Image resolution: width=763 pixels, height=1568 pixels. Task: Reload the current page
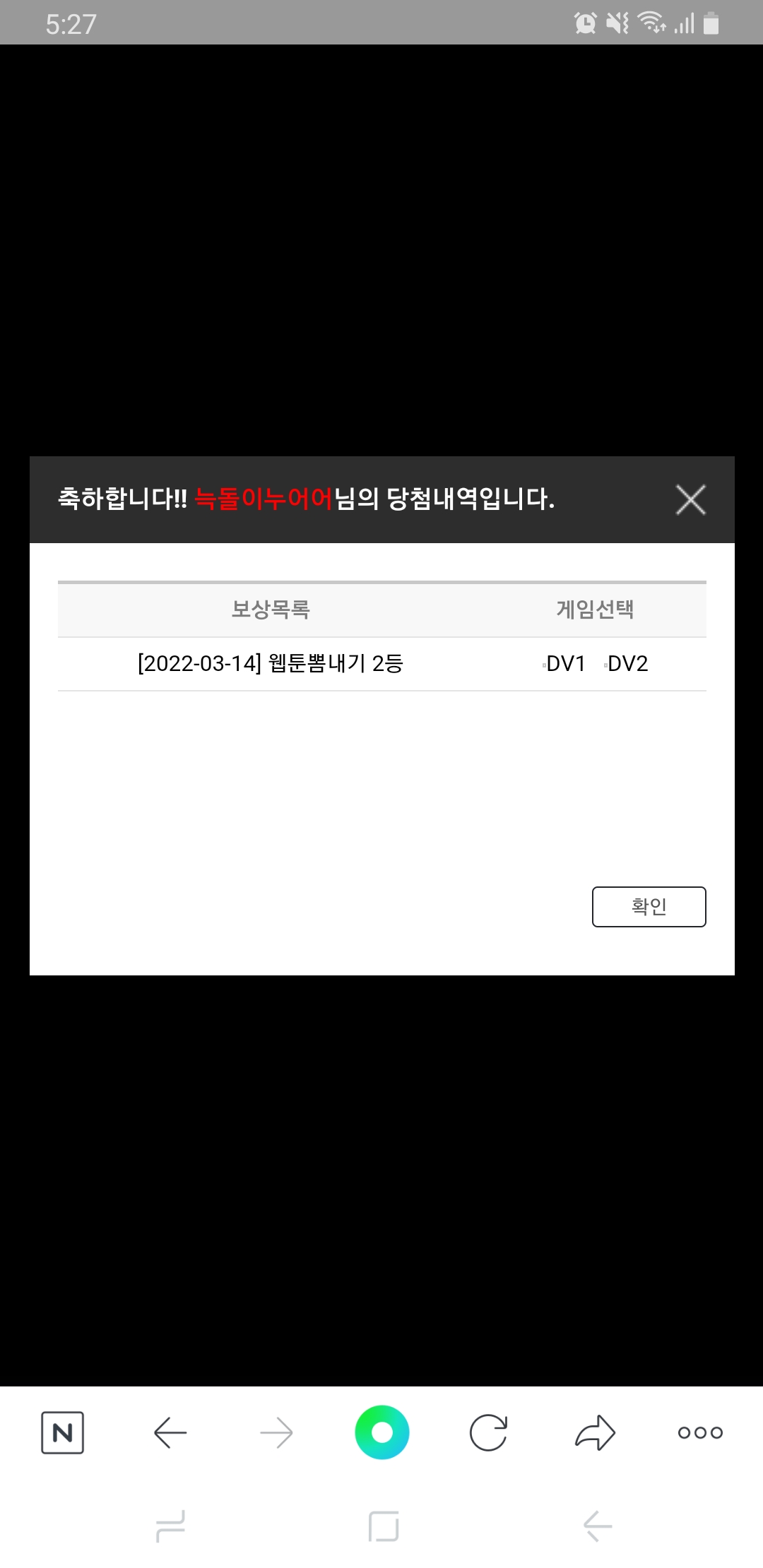pyautogui.click(x=488, y=1432)
